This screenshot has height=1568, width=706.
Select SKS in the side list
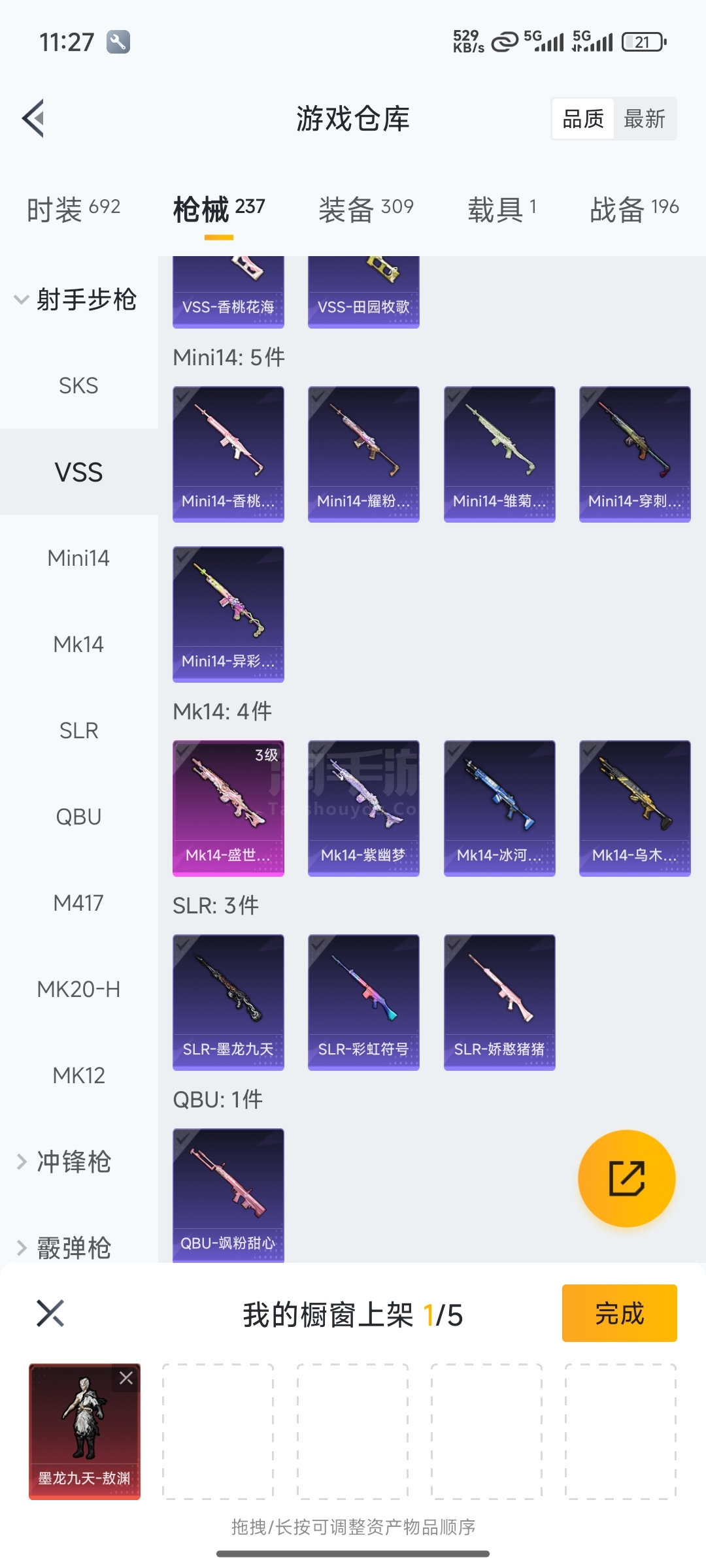(78, 385)
